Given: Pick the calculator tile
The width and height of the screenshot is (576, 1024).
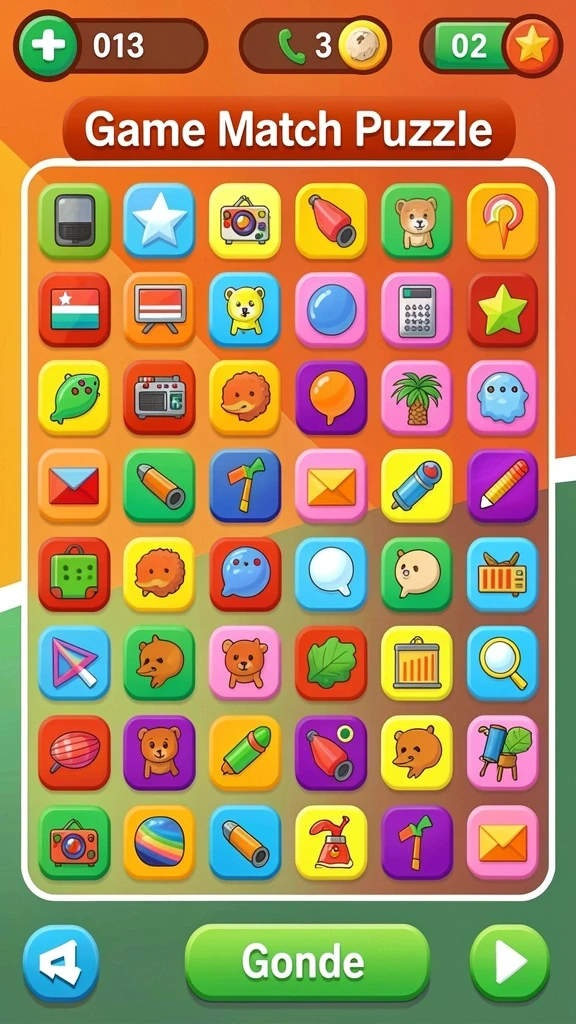Looking at the screenshot, I should pyautogui.click(x=417, y=310).
